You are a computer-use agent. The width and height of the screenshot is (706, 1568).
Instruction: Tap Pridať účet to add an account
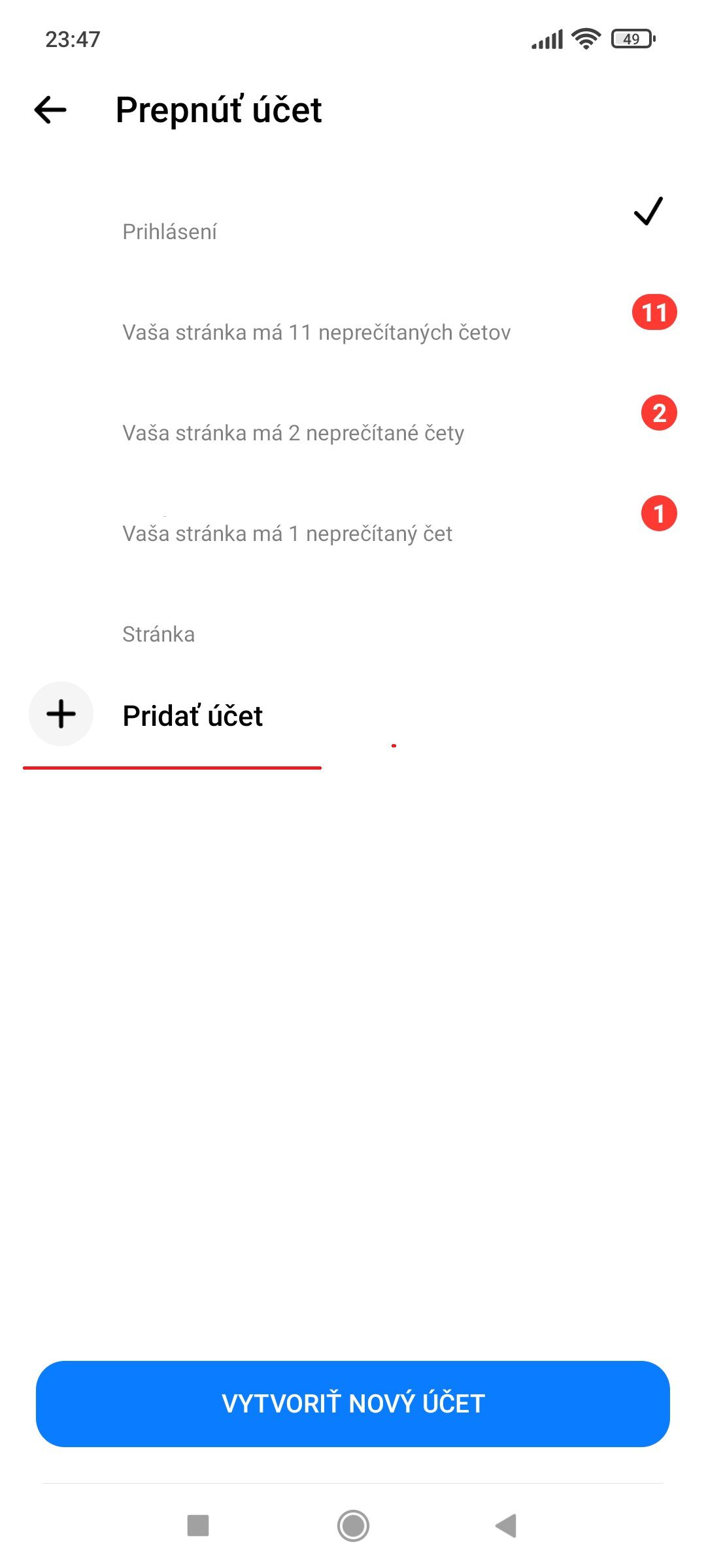[x=353, y=715]
